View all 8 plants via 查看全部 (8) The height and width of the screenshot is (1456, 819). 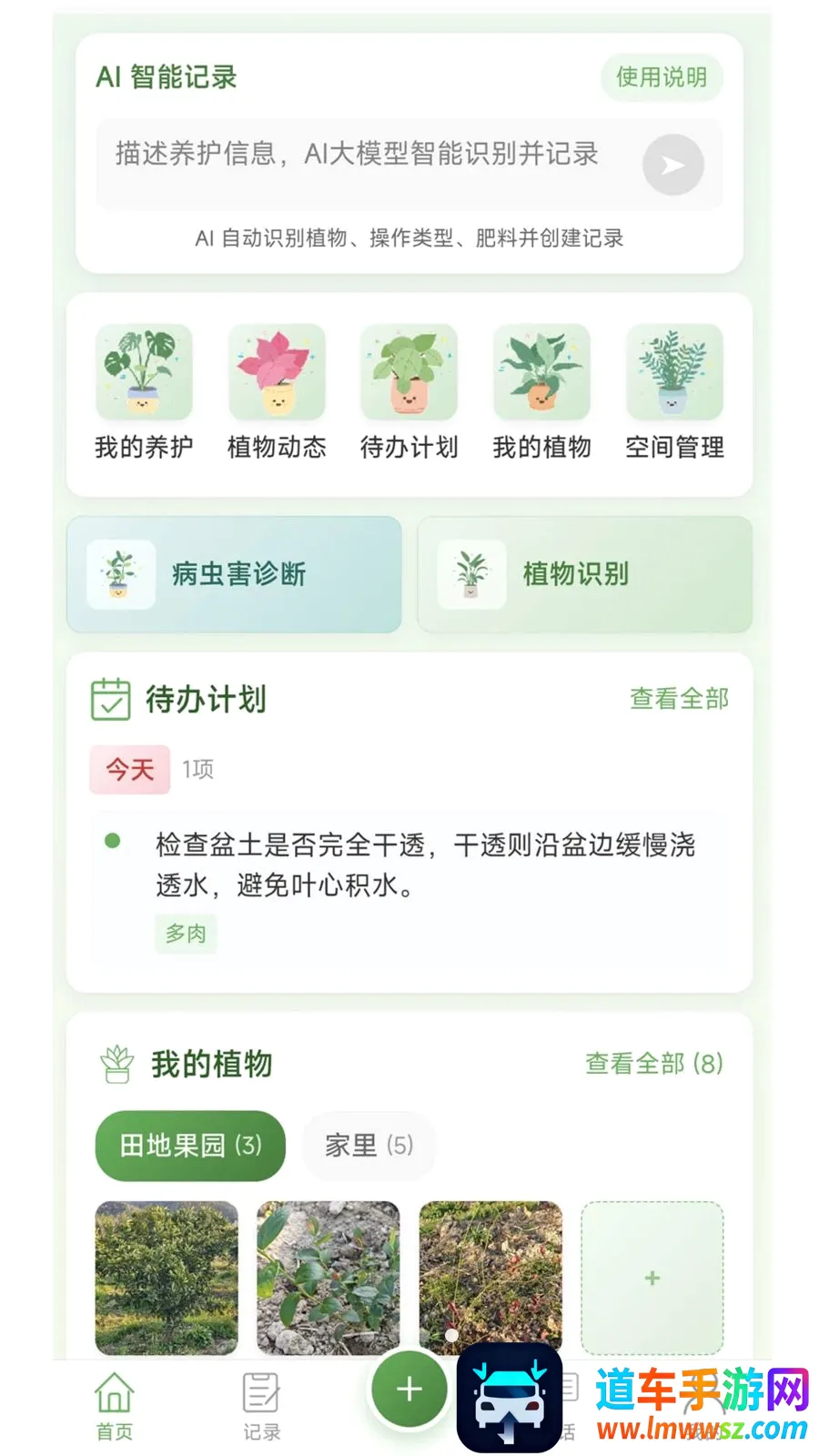click(x=654, y=1063)
